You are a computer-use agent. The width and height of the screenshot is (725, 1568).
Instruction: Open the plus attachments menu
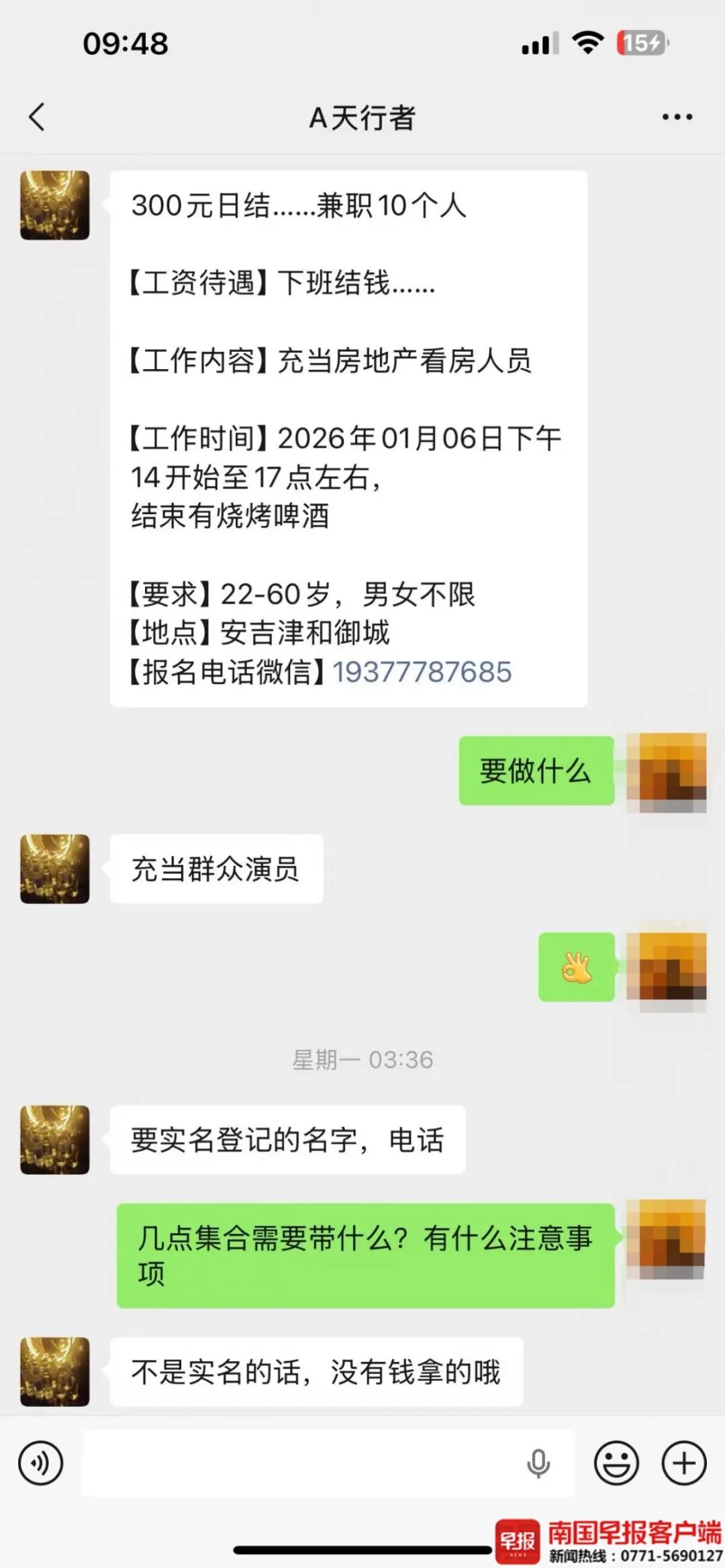tap(684, 1463)
